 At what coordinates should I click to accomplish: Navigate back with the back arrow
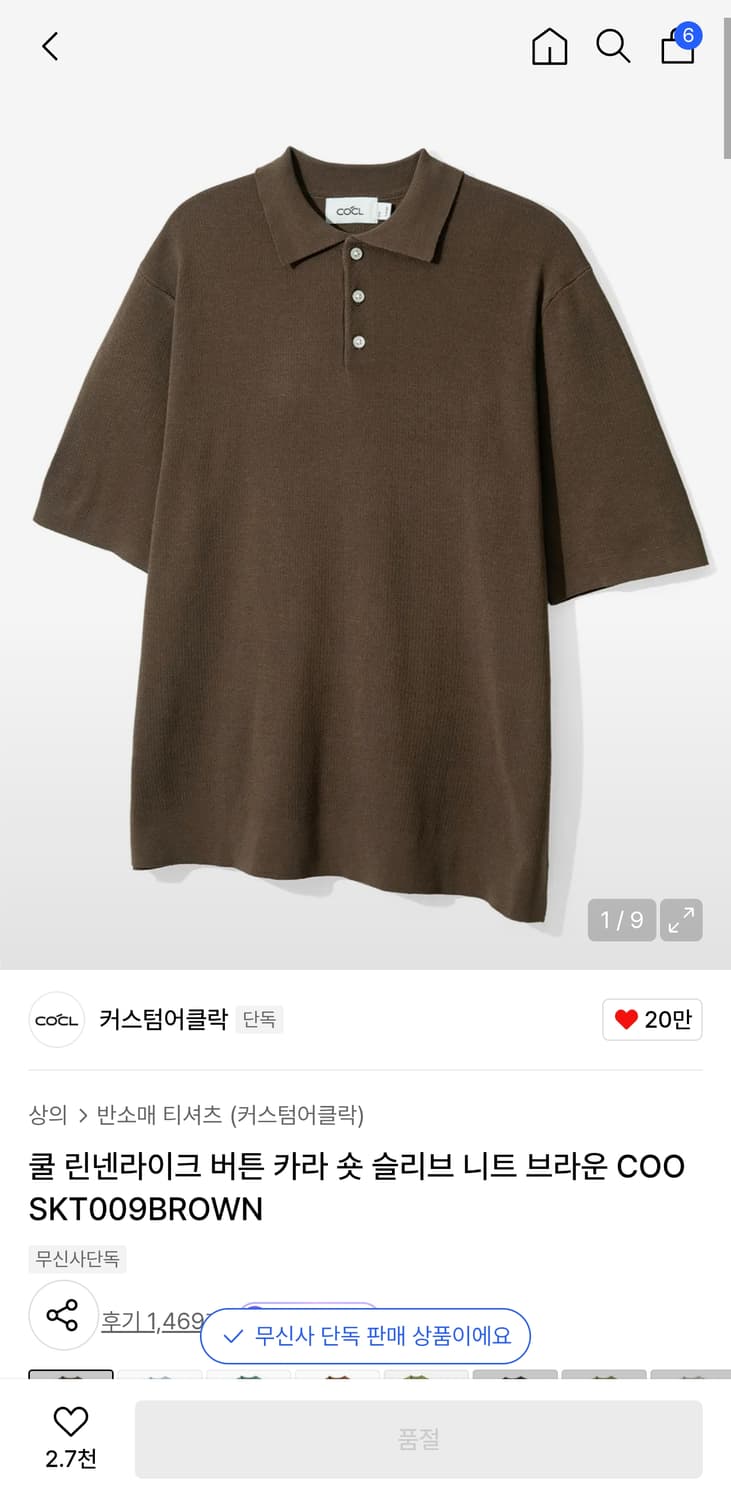tap(49, 46)
